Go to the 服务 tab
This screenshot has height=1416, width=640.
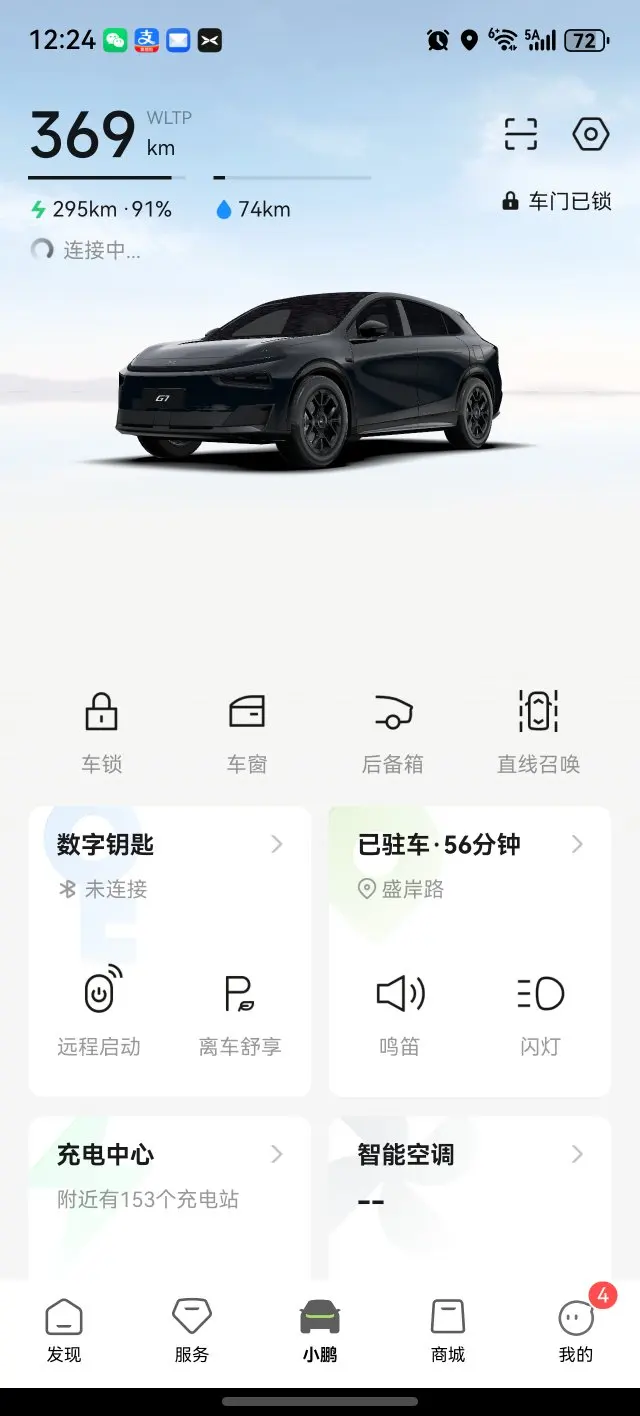192,1331
